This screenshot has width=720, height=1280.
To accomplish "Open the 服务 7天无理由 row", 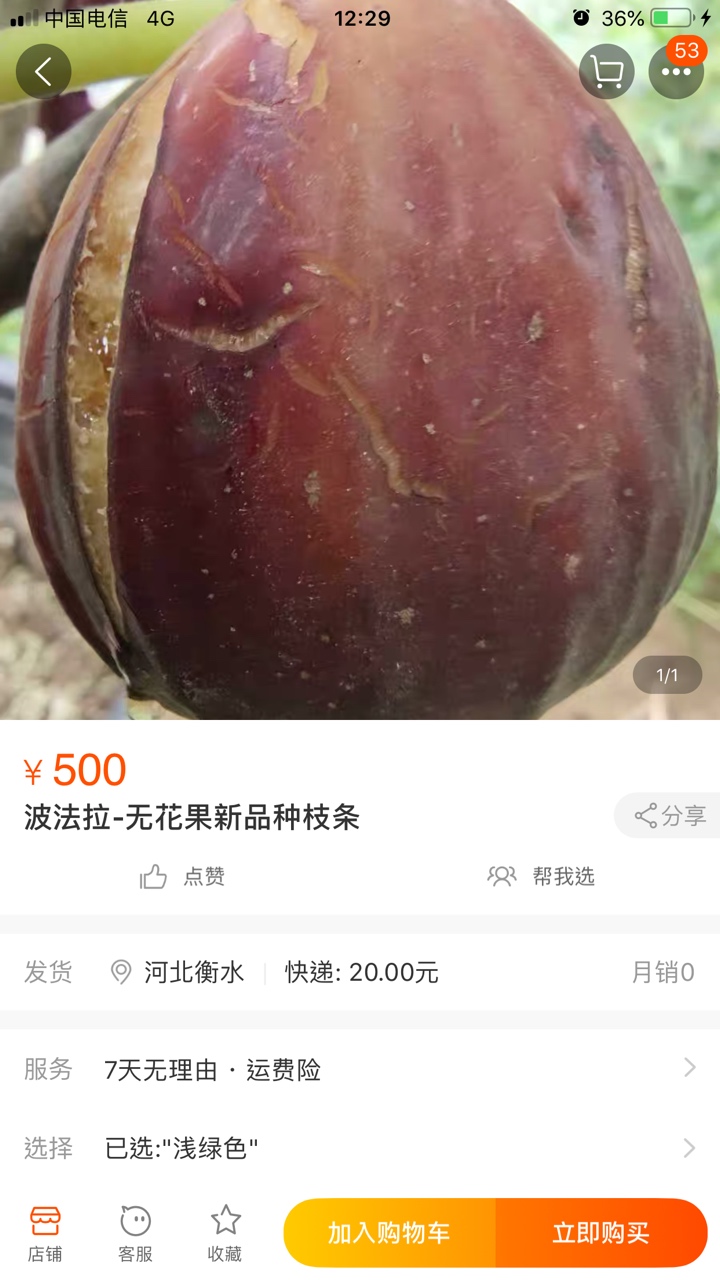I will (x=360, y=1069).
